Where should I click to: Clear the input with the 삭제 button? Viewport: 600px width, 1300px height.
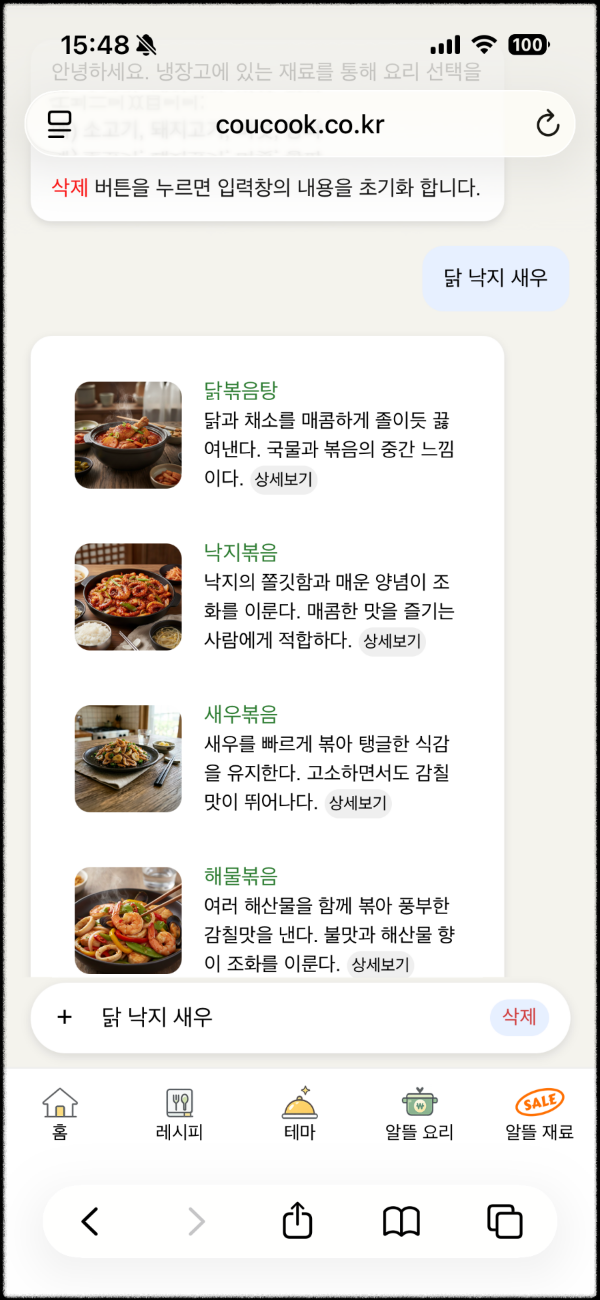point(519,1017)
